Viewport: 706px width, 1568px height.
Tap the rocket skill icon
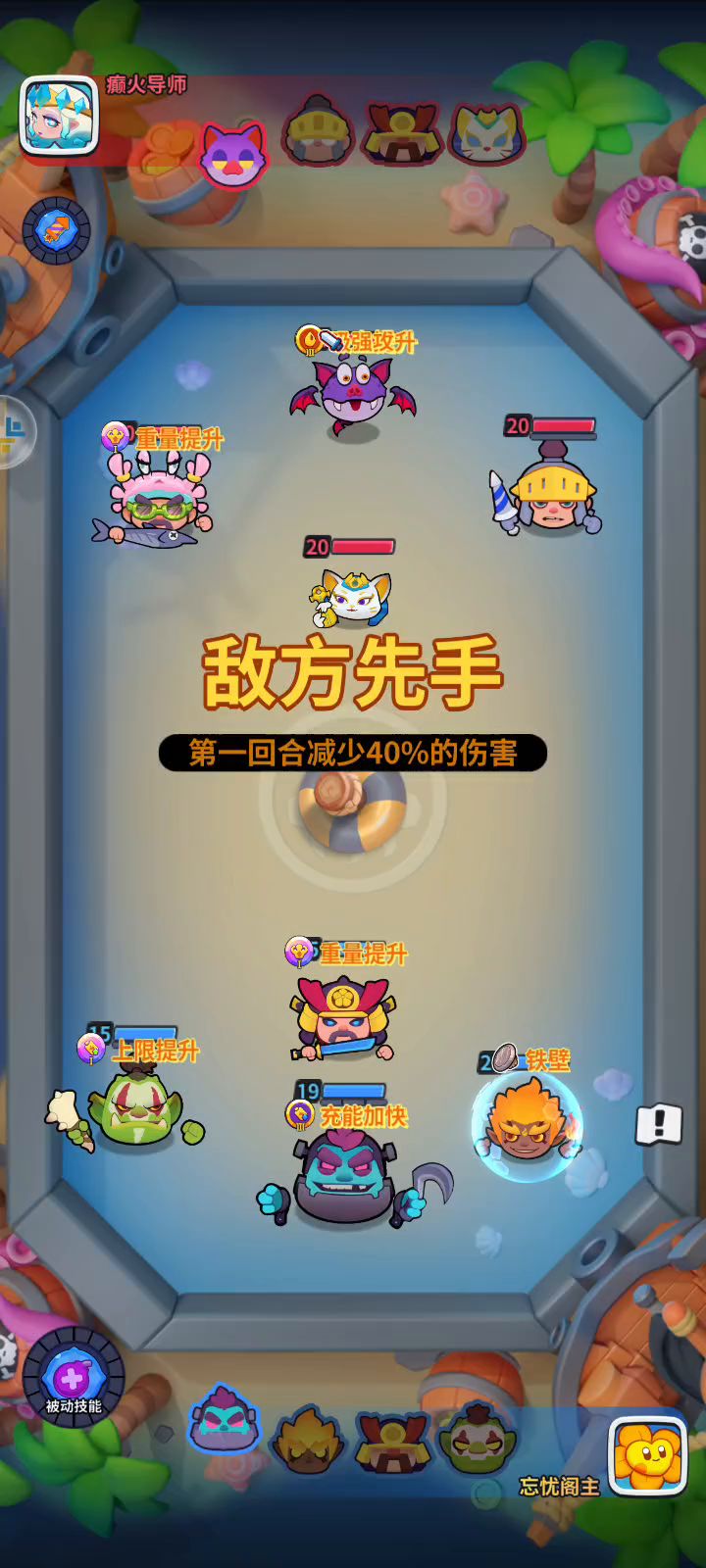(57, 231)
